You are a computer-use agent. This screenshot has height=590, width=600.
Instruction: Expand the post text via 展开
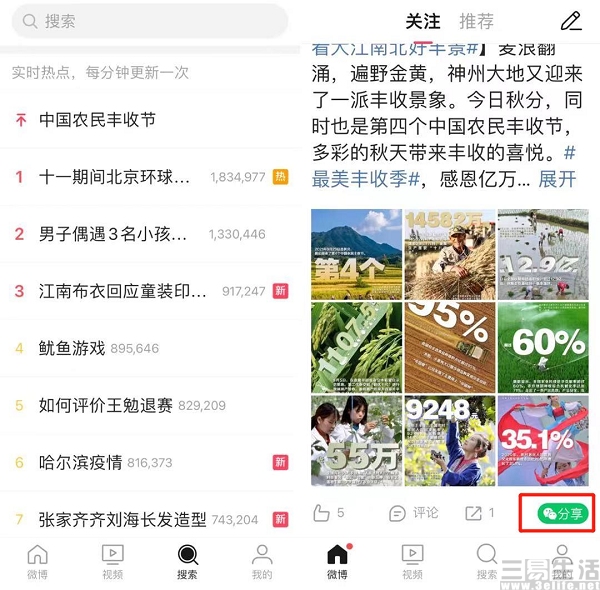[x=558, y=180]
